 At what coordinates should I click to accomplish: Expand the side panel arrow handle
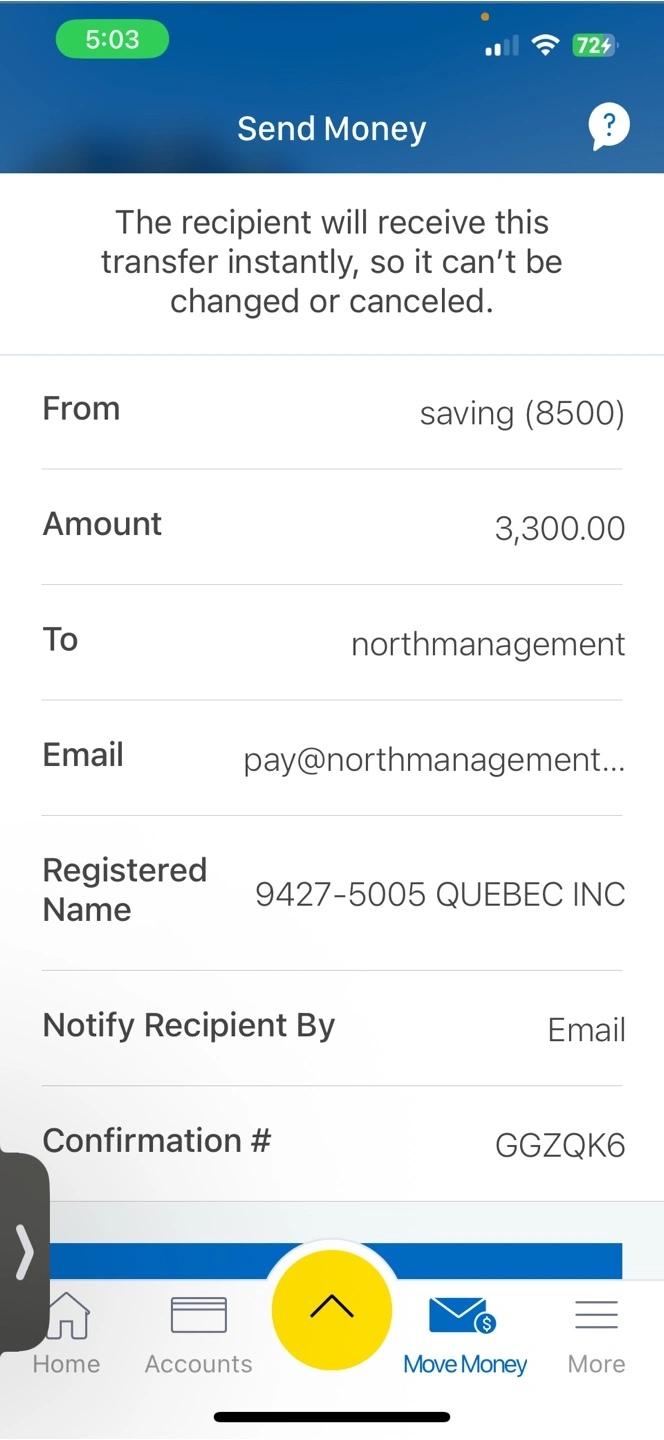(23, 1252)
